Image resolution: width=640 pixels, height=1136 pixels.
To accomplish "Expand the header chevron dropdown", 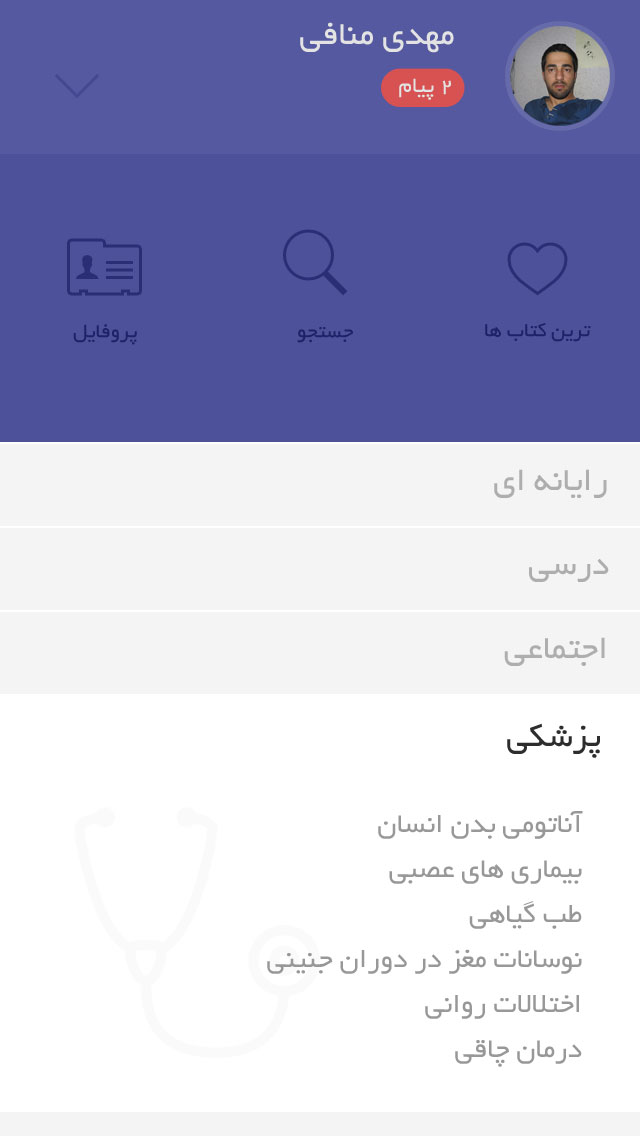I will click(76, 86).
